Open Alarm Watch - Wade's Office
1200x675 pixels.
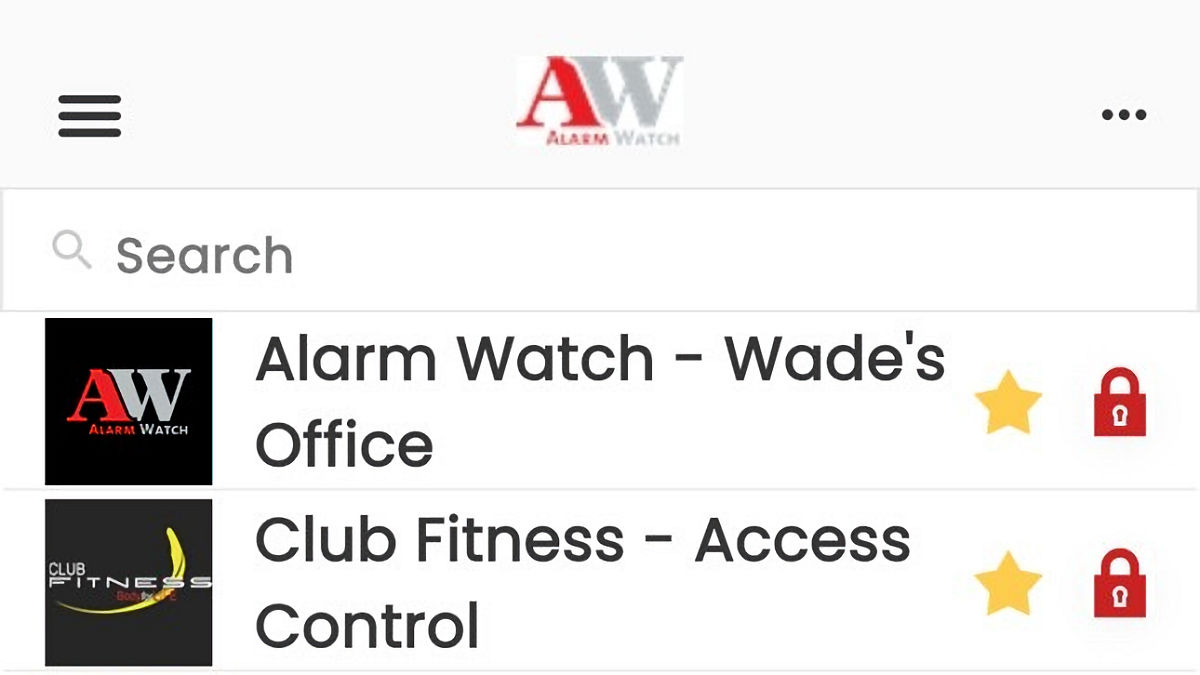click(598, 401)
